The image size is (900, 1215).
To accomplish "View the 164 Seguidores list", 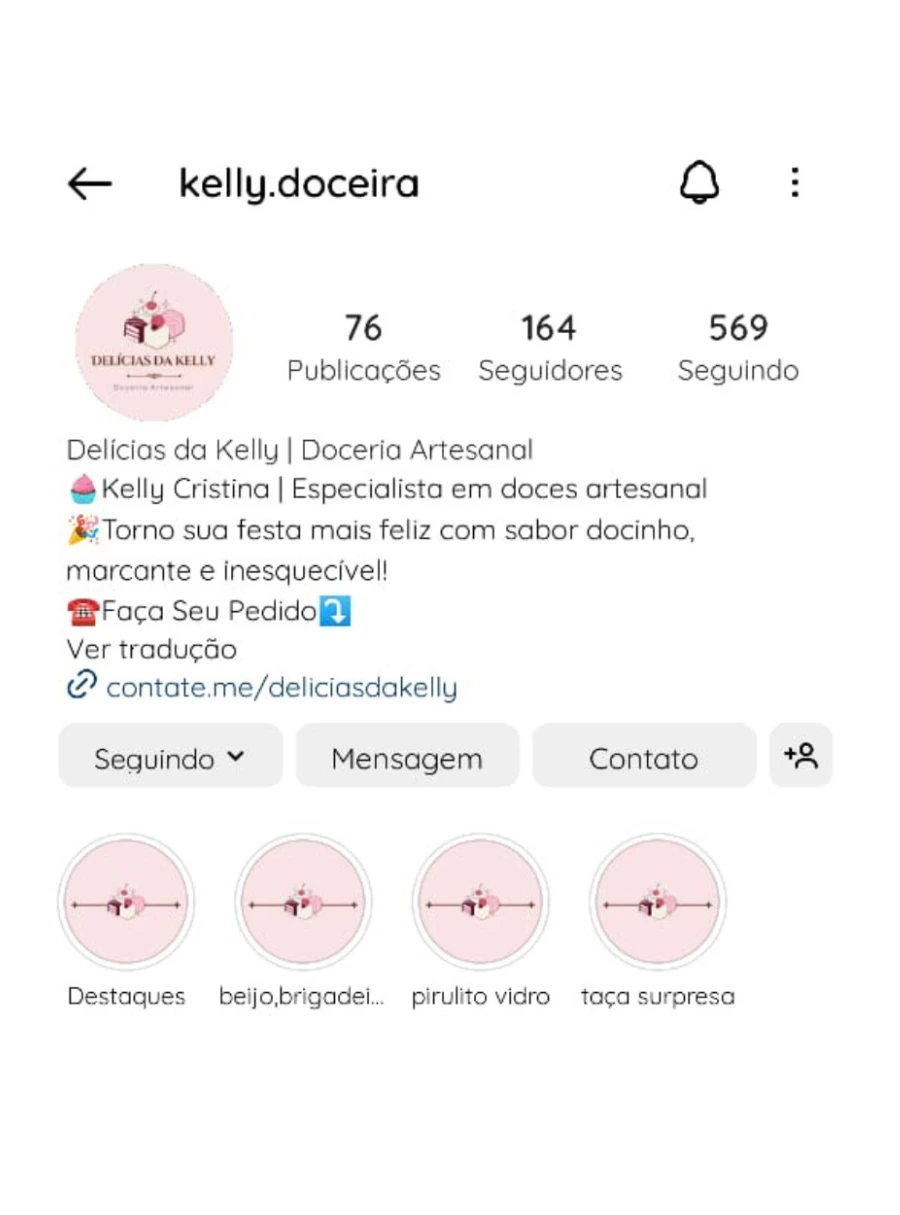I will 549,348.
